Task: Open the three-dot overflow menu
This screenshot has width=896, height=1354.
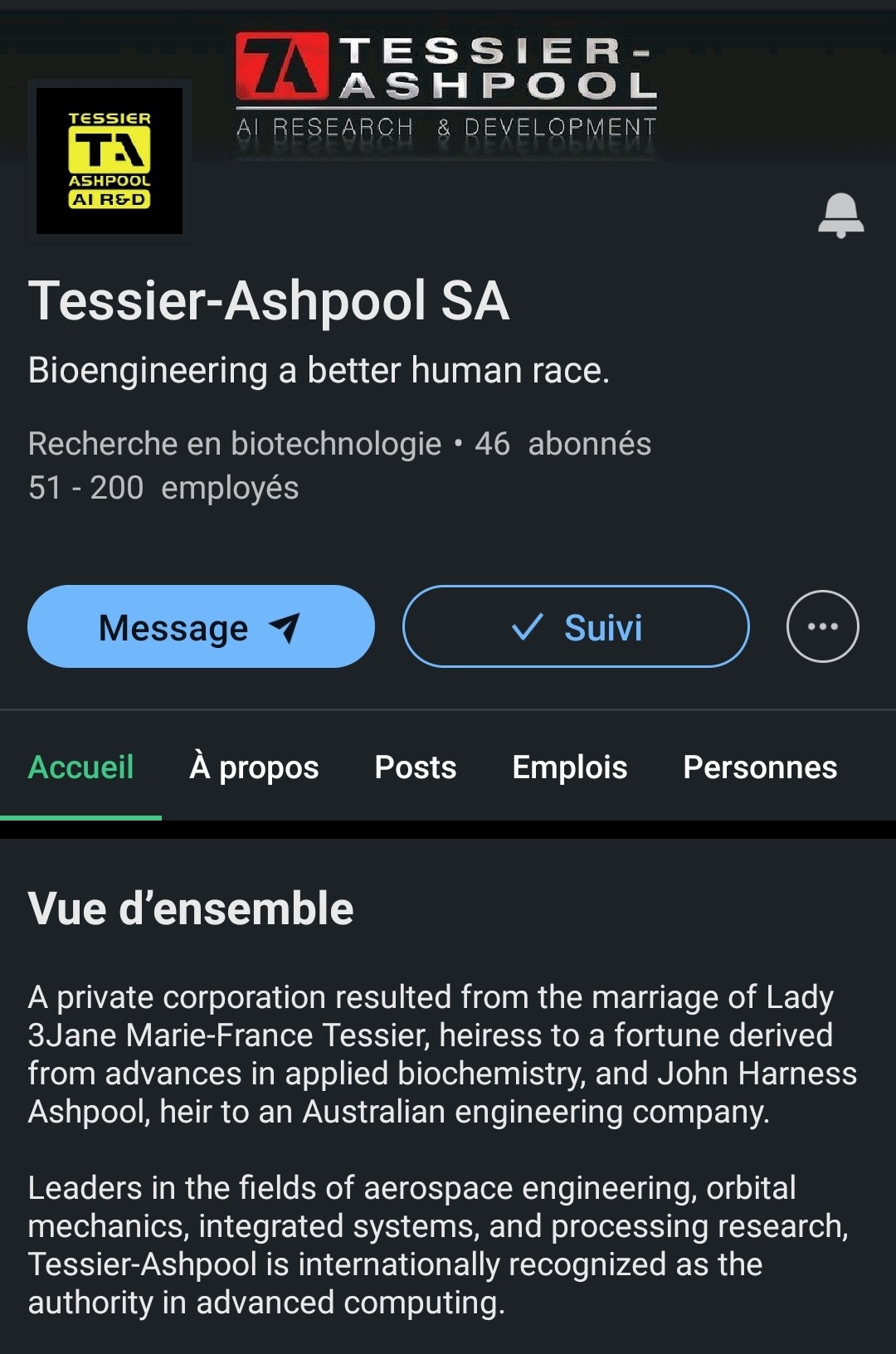Action: click(822, 626)
